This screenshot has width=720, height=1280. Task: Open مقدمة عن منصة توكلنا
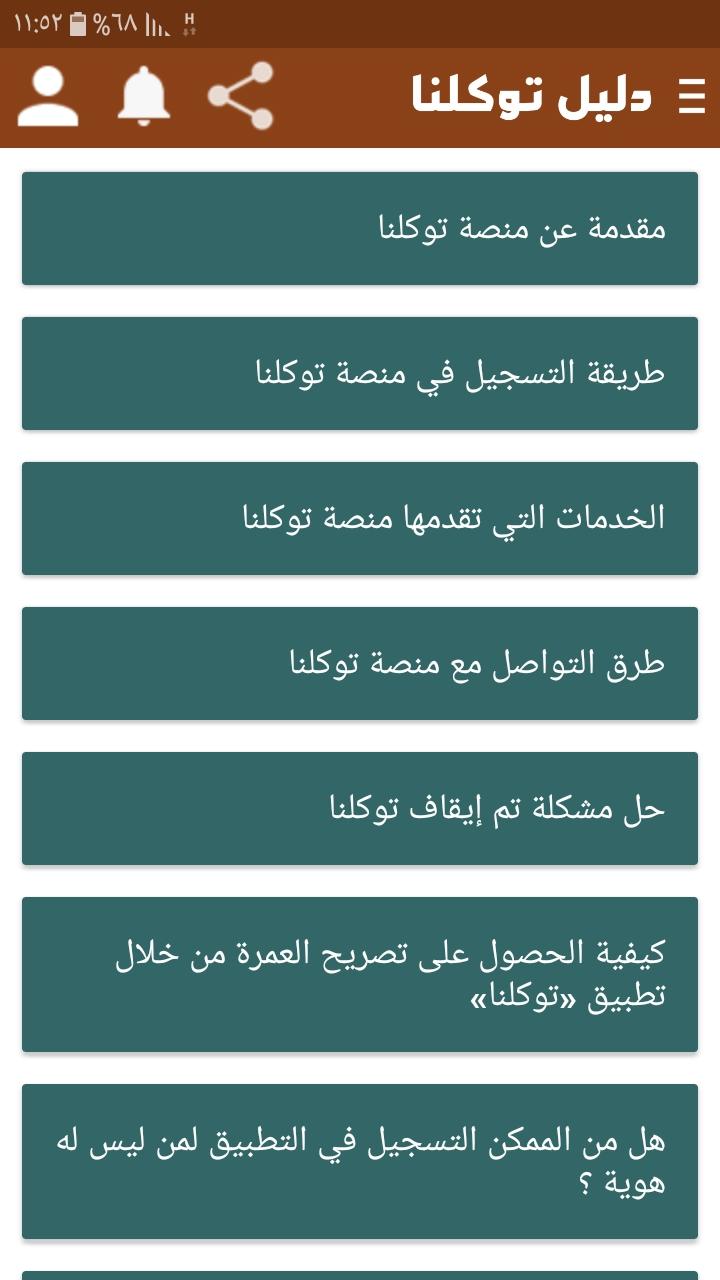[x=360, y=228]
